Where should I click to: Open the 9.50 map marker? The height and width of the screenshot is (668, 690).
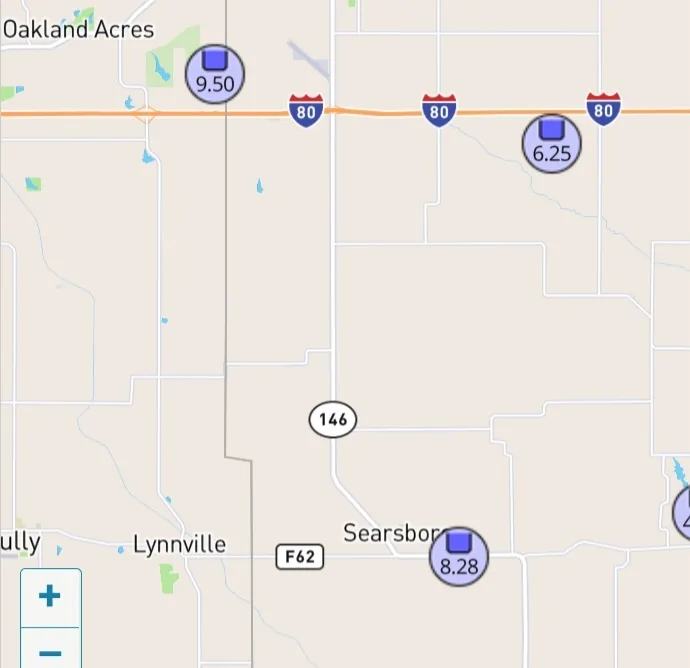tap(215, 74)
